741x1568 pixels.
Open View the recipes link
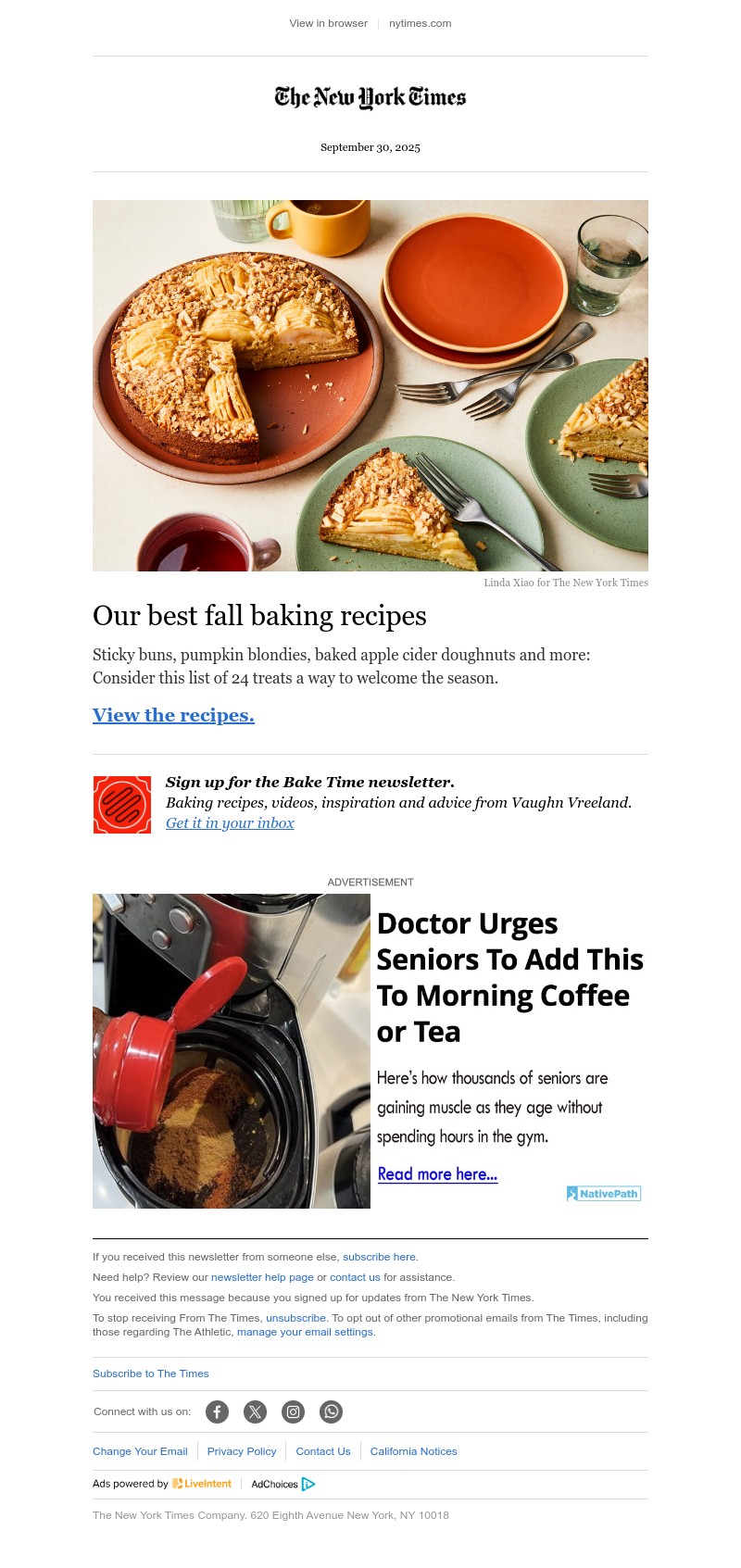(173, 715)
